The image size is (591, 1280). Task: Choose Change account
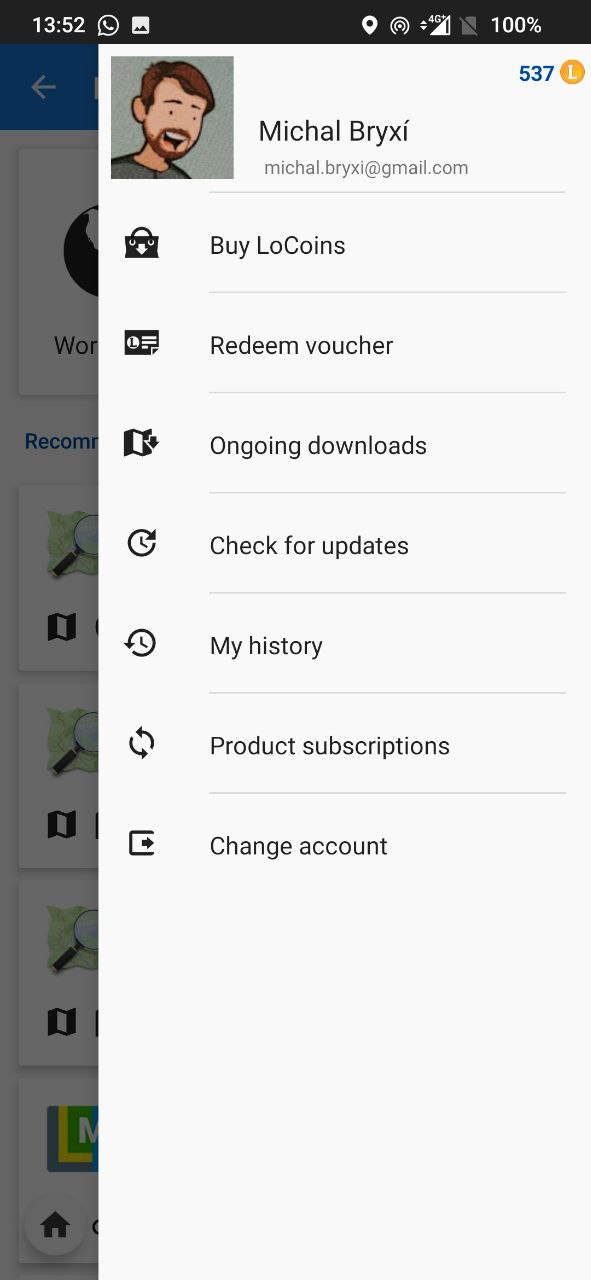point(344,845)
